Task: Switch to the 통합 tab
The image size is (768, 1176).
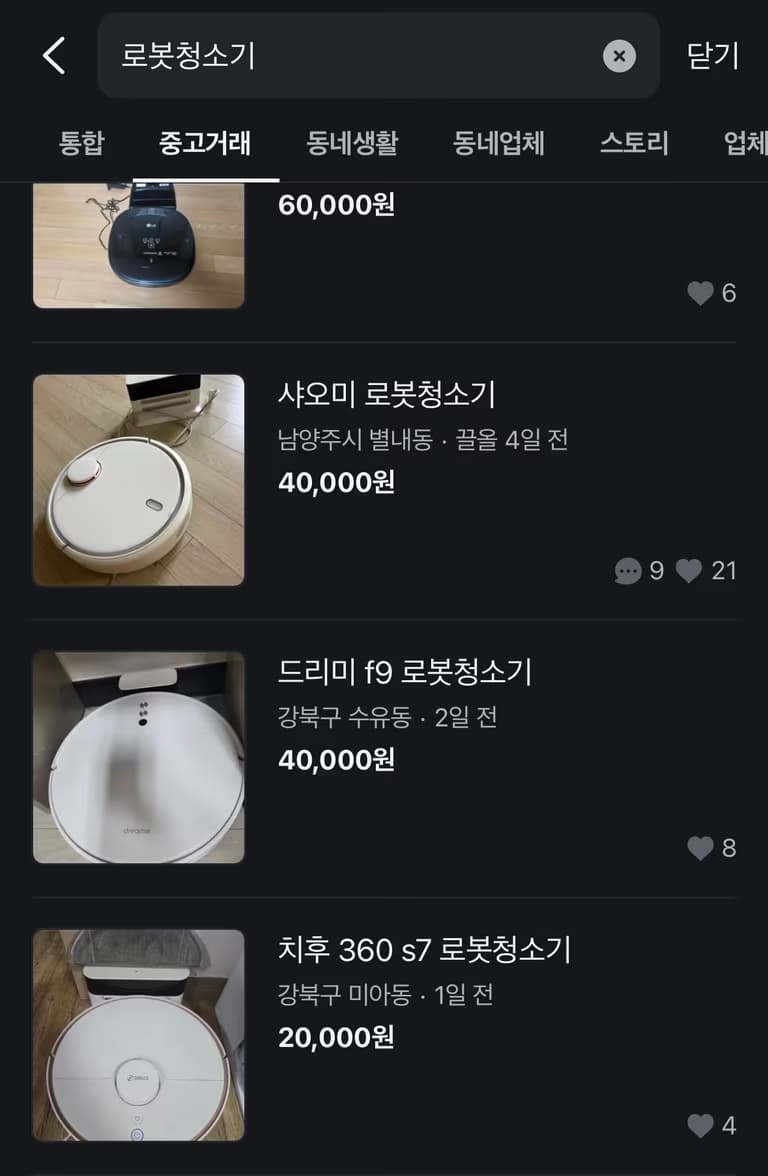Action: 80,143
